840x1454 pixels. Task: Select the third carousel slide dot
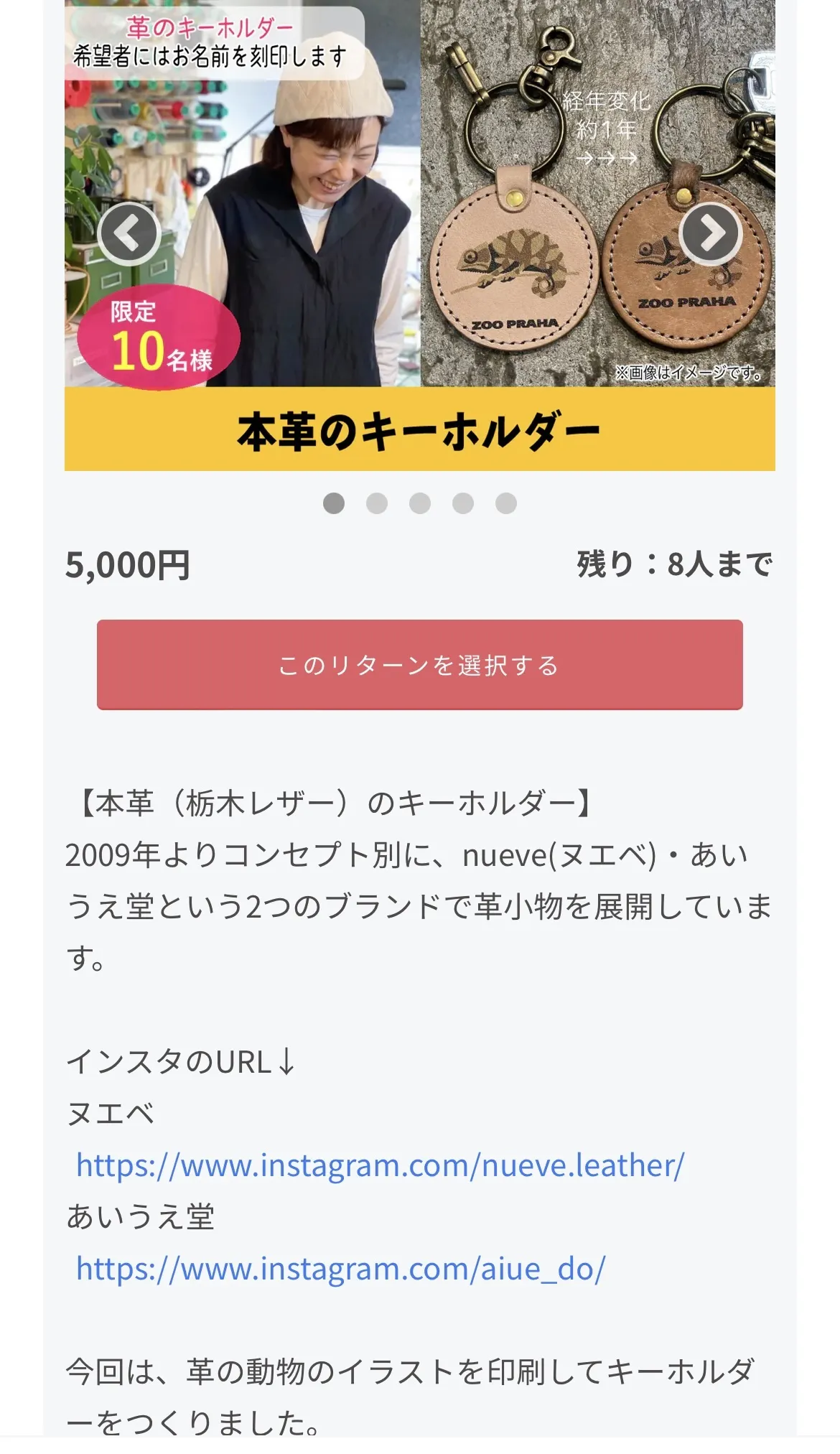pyautogui.click(x=420, y=503)
